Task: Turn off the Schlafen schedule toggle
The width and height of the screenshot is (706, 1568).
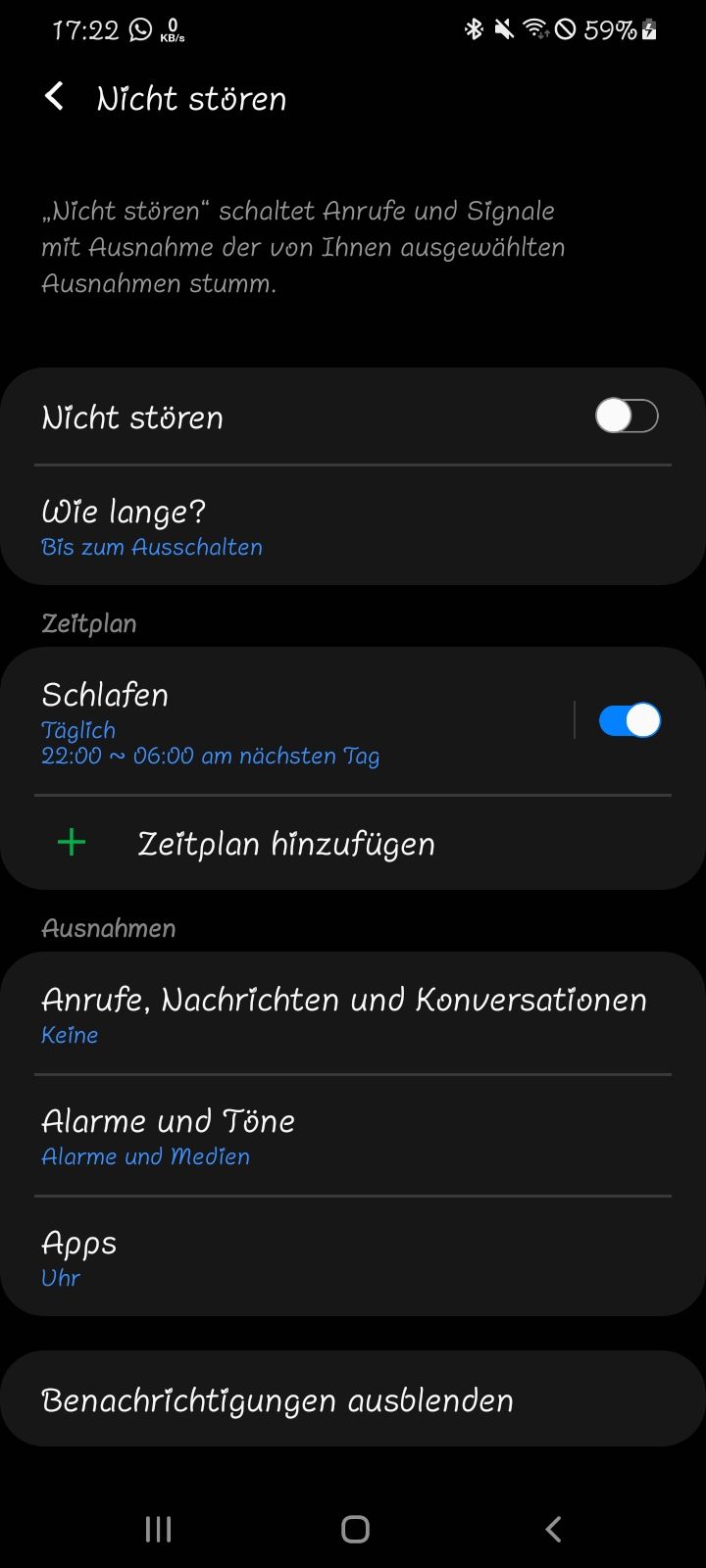Action: (x=630, y=721)
